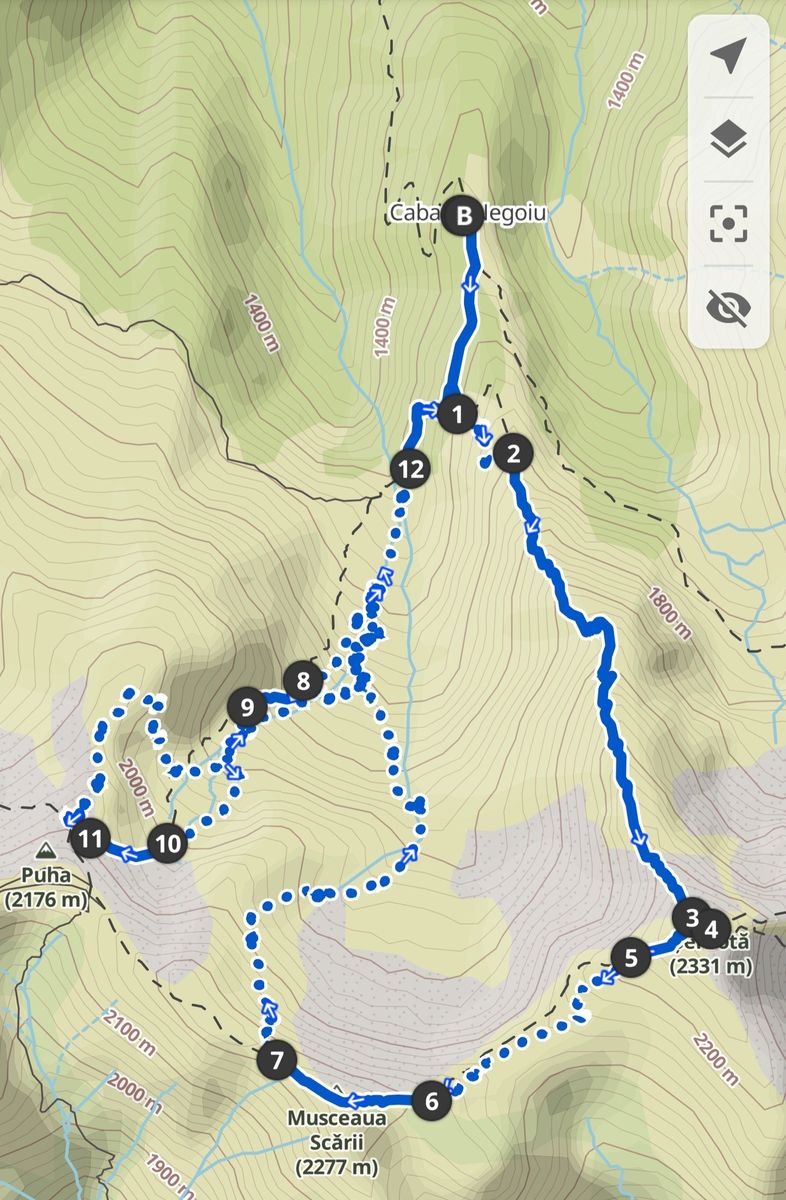Tap waypoint 5 marker
The image size is (786, 1200).
pos(631,958)
